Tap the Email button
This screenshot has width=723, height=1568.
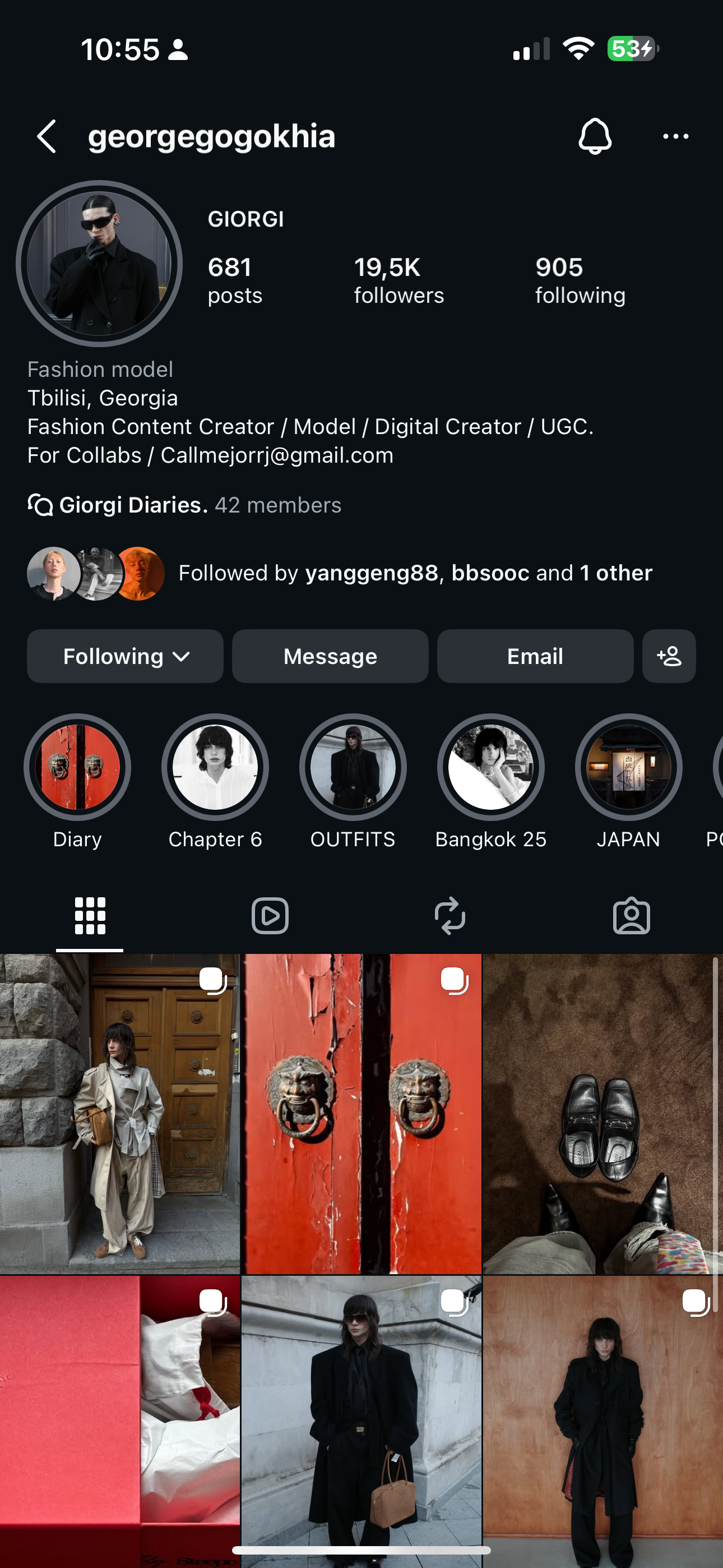535,656
